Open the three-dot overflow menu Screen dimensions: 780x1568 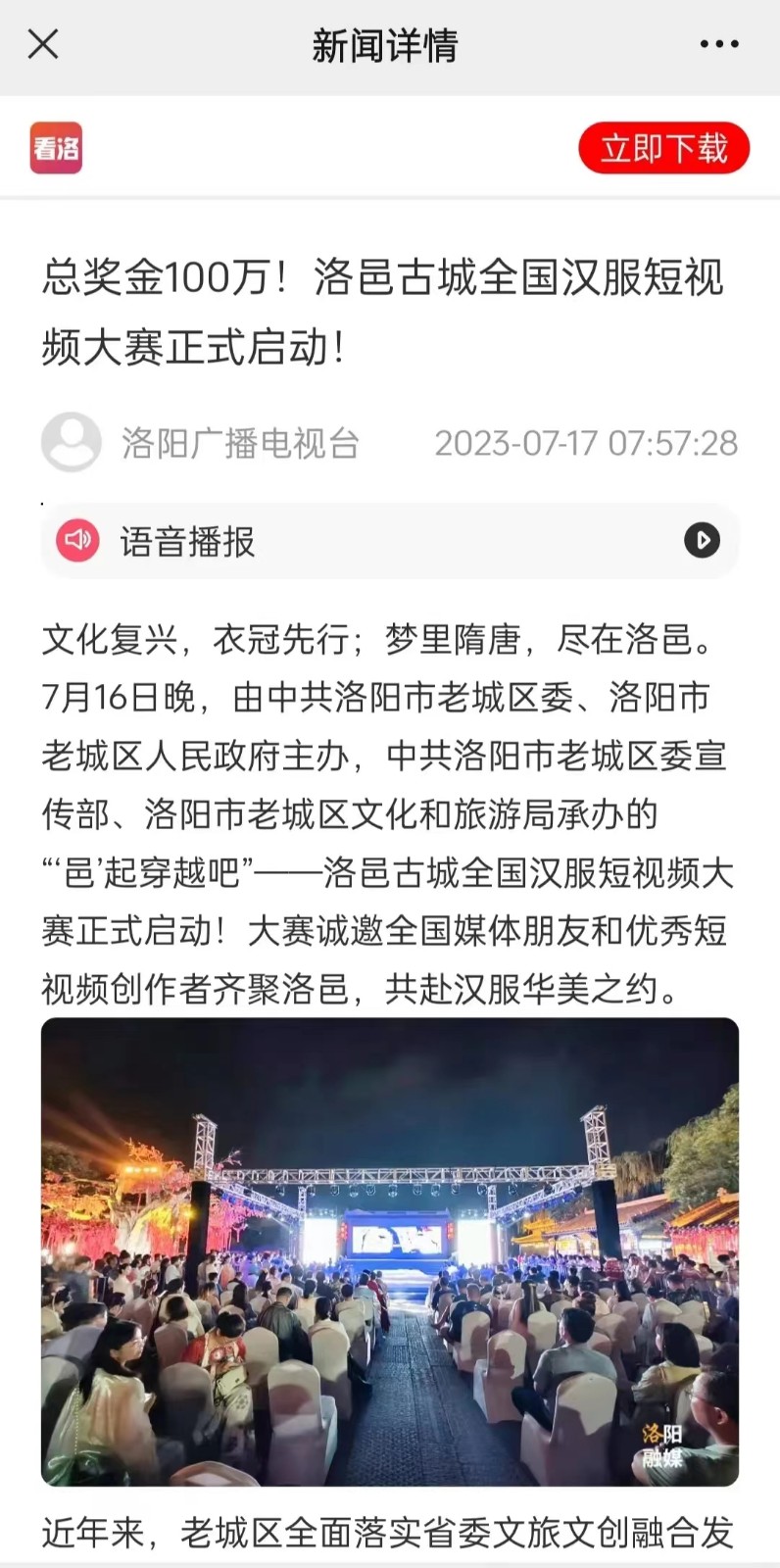coord(719,44)
